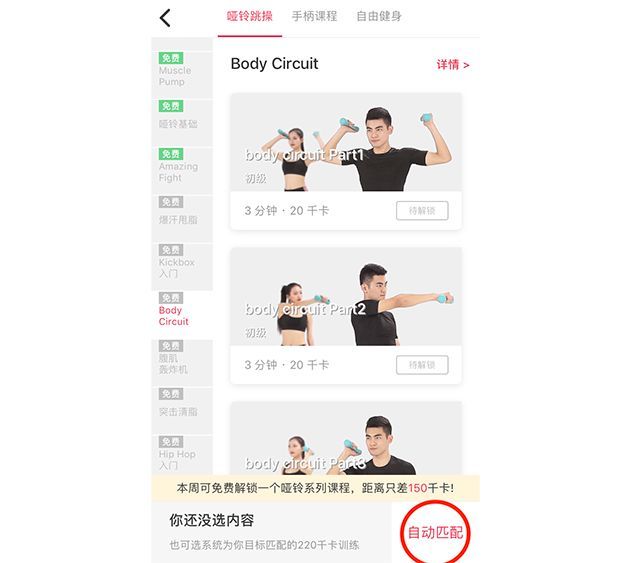The width and height of the screenshot is (640, 563).
Task: Tap the 自动匹配 button
Action: (435, 532)
